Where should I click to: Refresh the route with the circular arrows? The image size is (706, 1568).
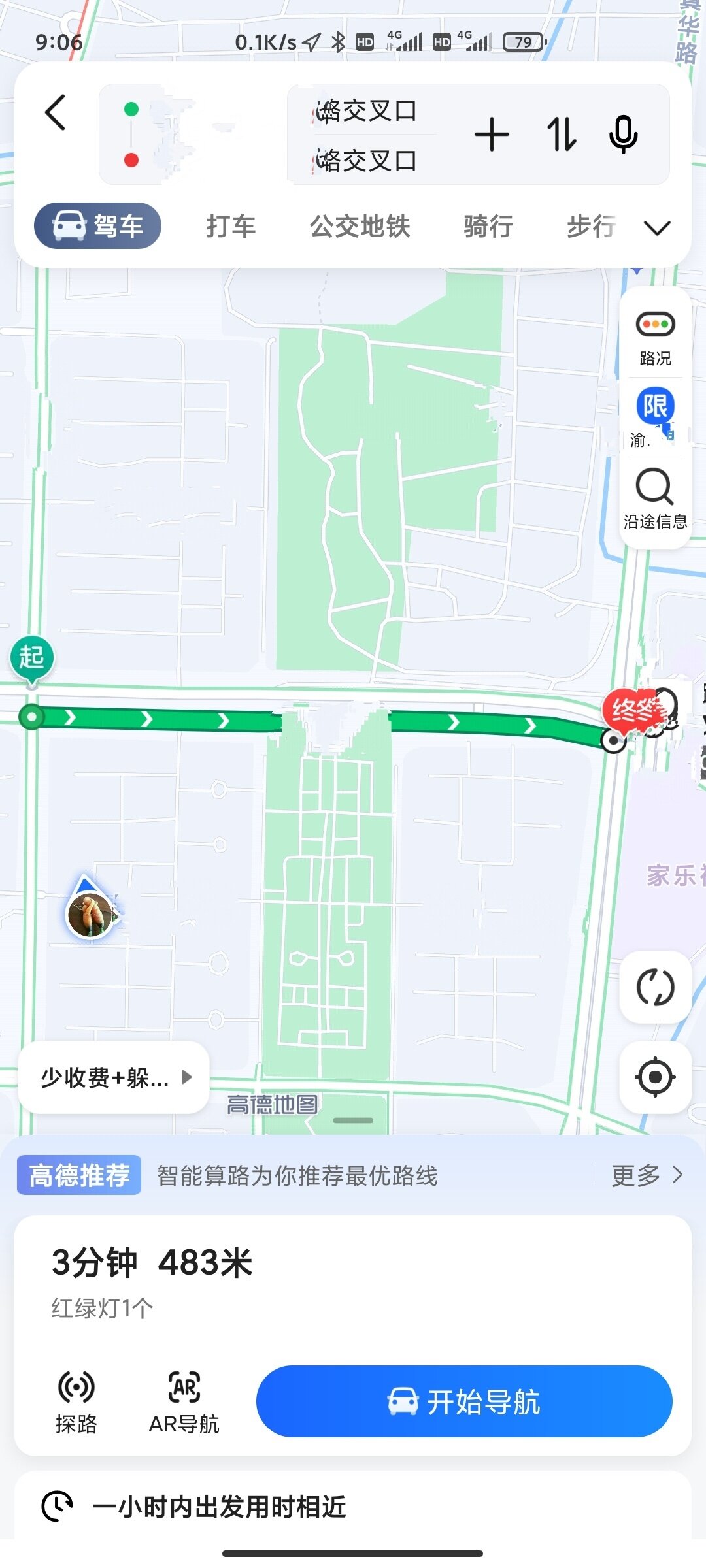[655, 987]
